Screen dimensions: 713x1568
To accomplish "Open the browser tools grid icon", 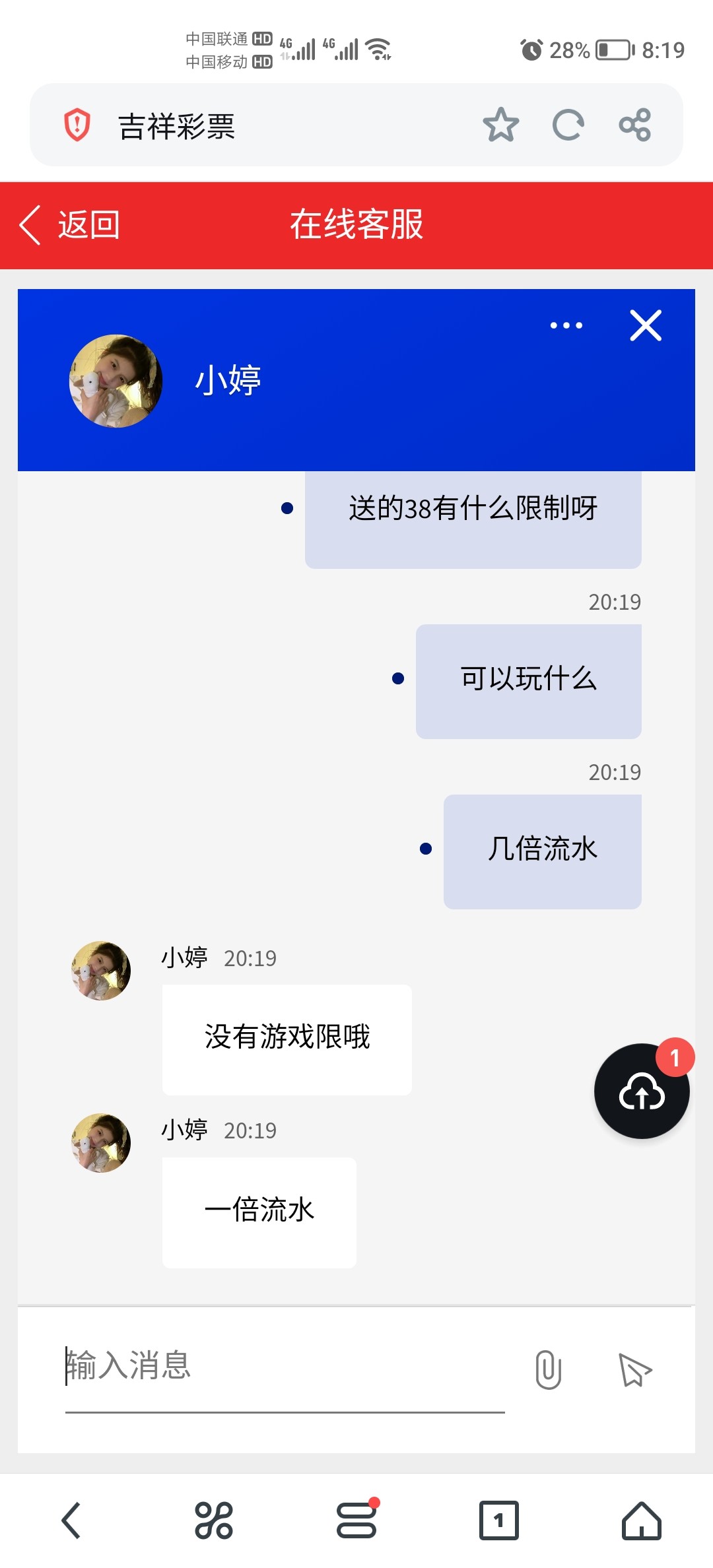I will [x=214, y=1520].
